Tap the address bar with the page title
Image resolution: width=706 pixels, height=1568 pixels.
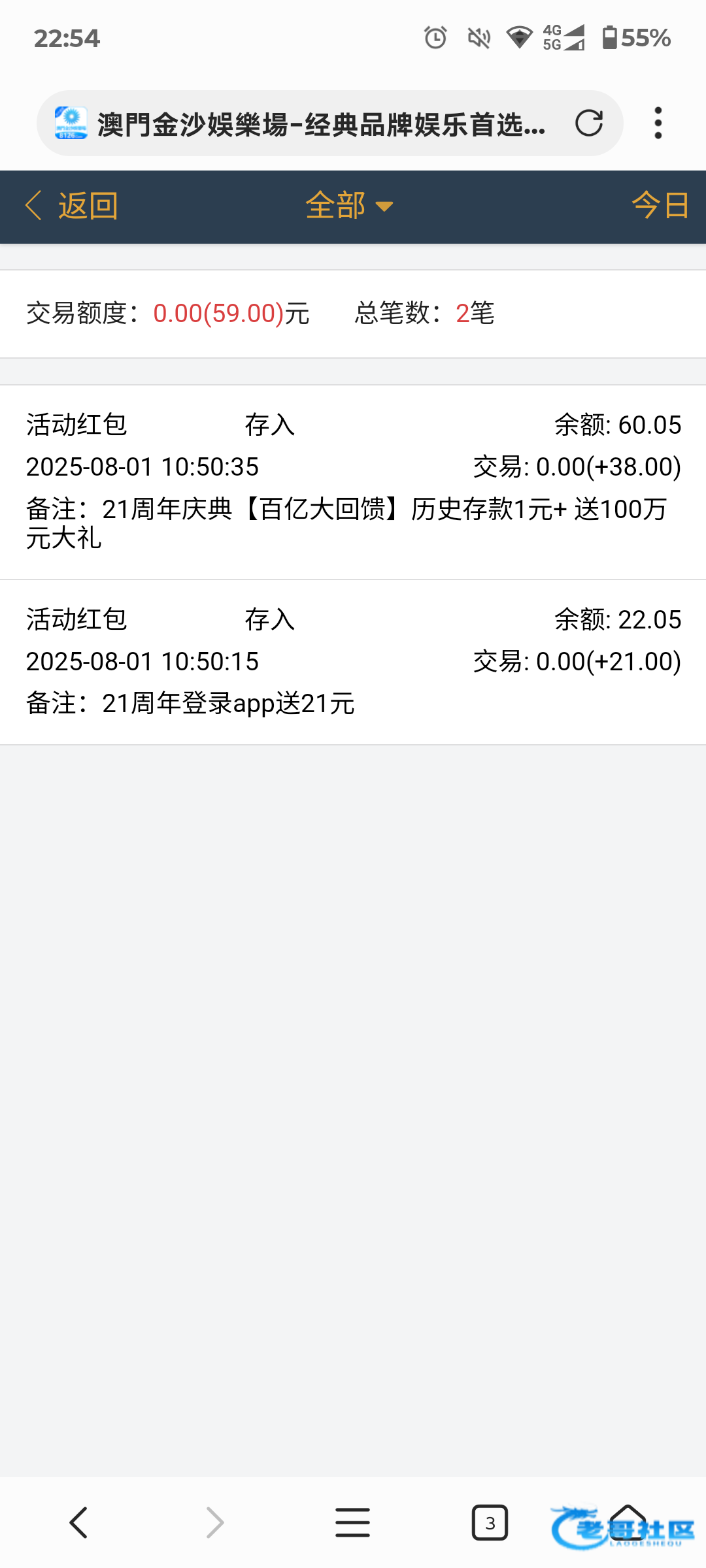click(320, 123)
